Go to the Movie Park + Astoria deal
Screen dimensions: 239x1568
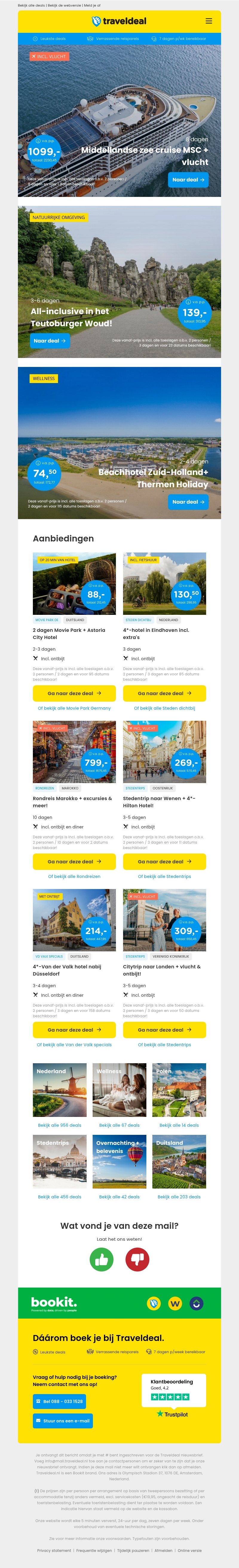74,693
